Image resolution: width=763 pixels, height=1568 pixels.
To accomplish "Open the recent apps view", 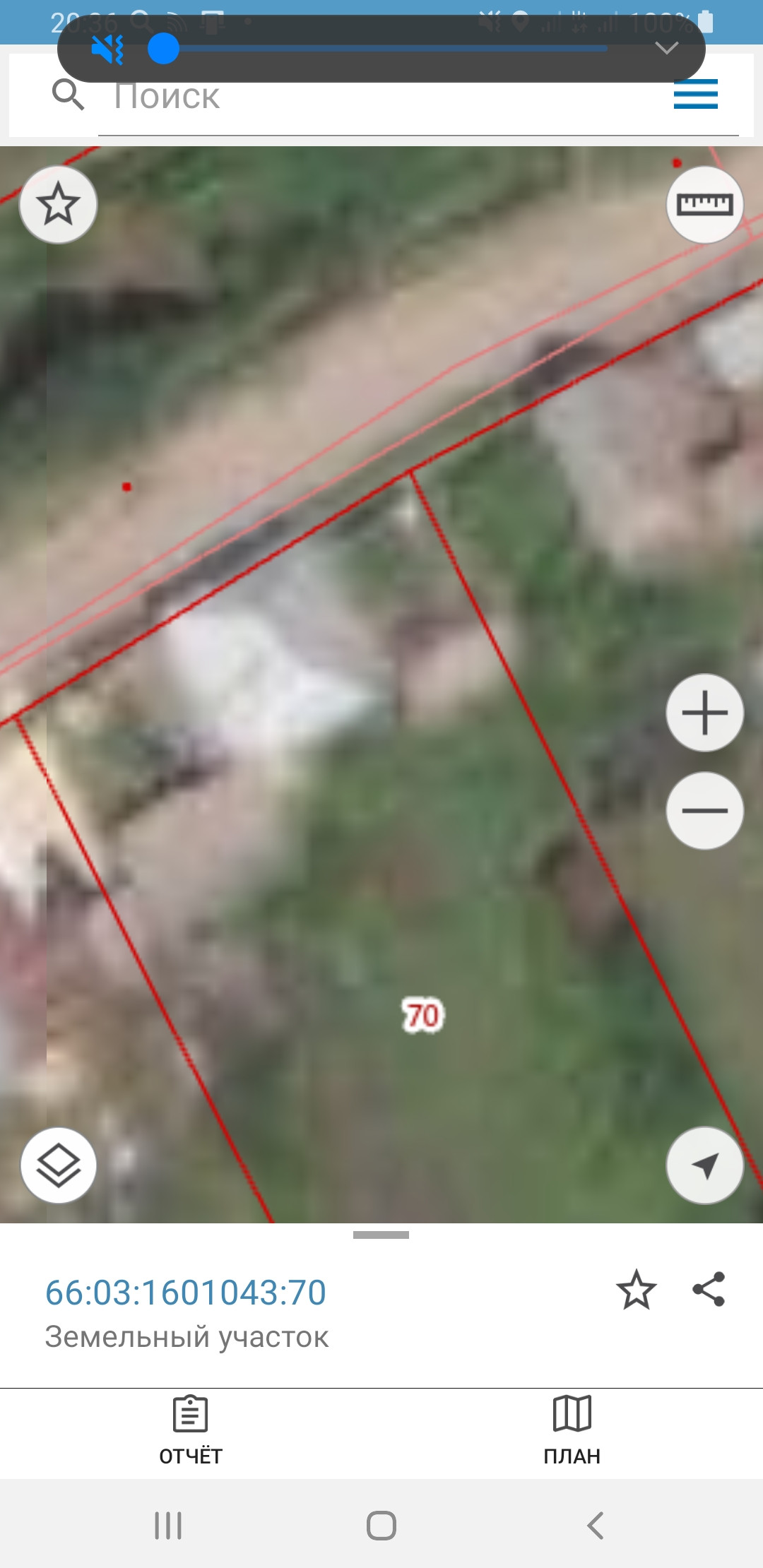I will [168, 1526].
